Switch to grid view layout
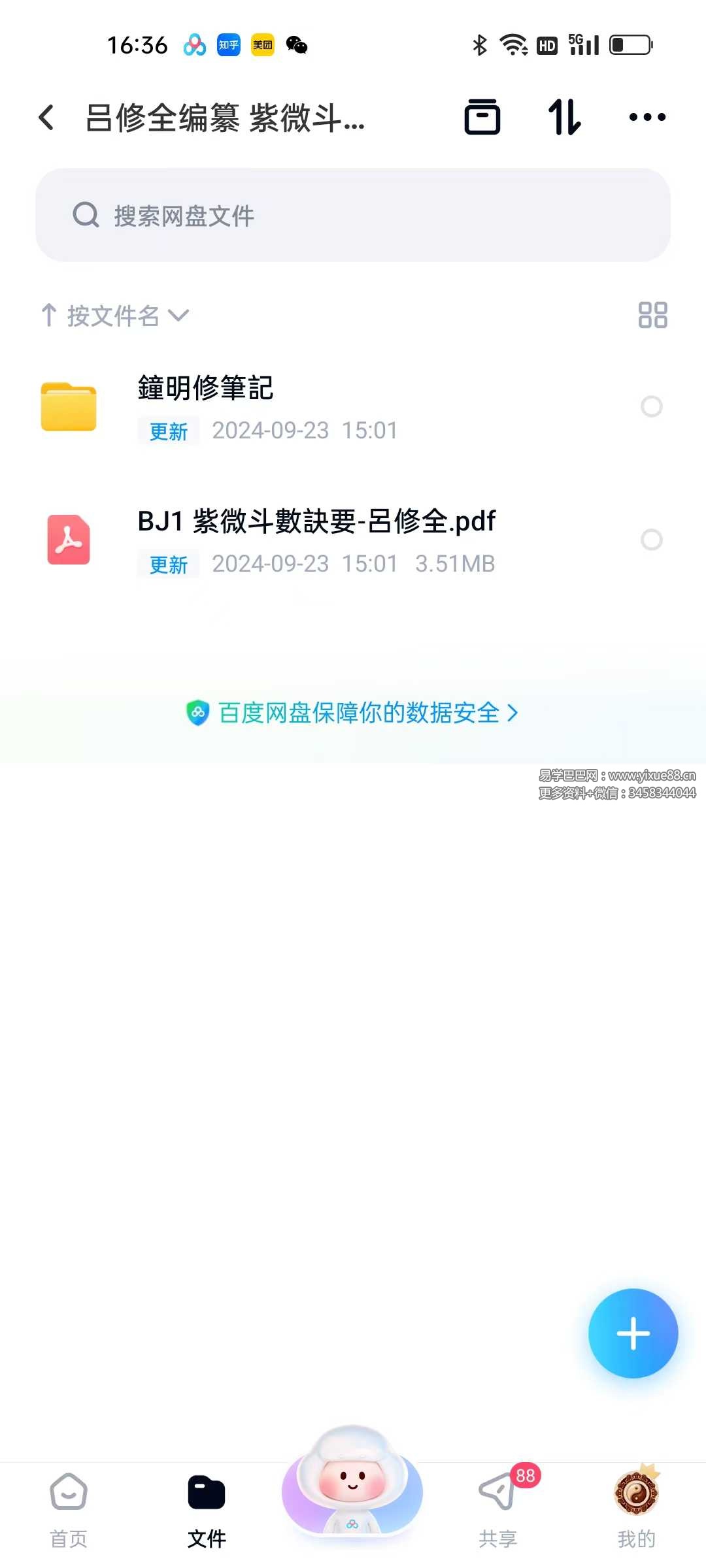Viewport: 706px width, 1568px height. pyautogui.click(x=653, y=316)
